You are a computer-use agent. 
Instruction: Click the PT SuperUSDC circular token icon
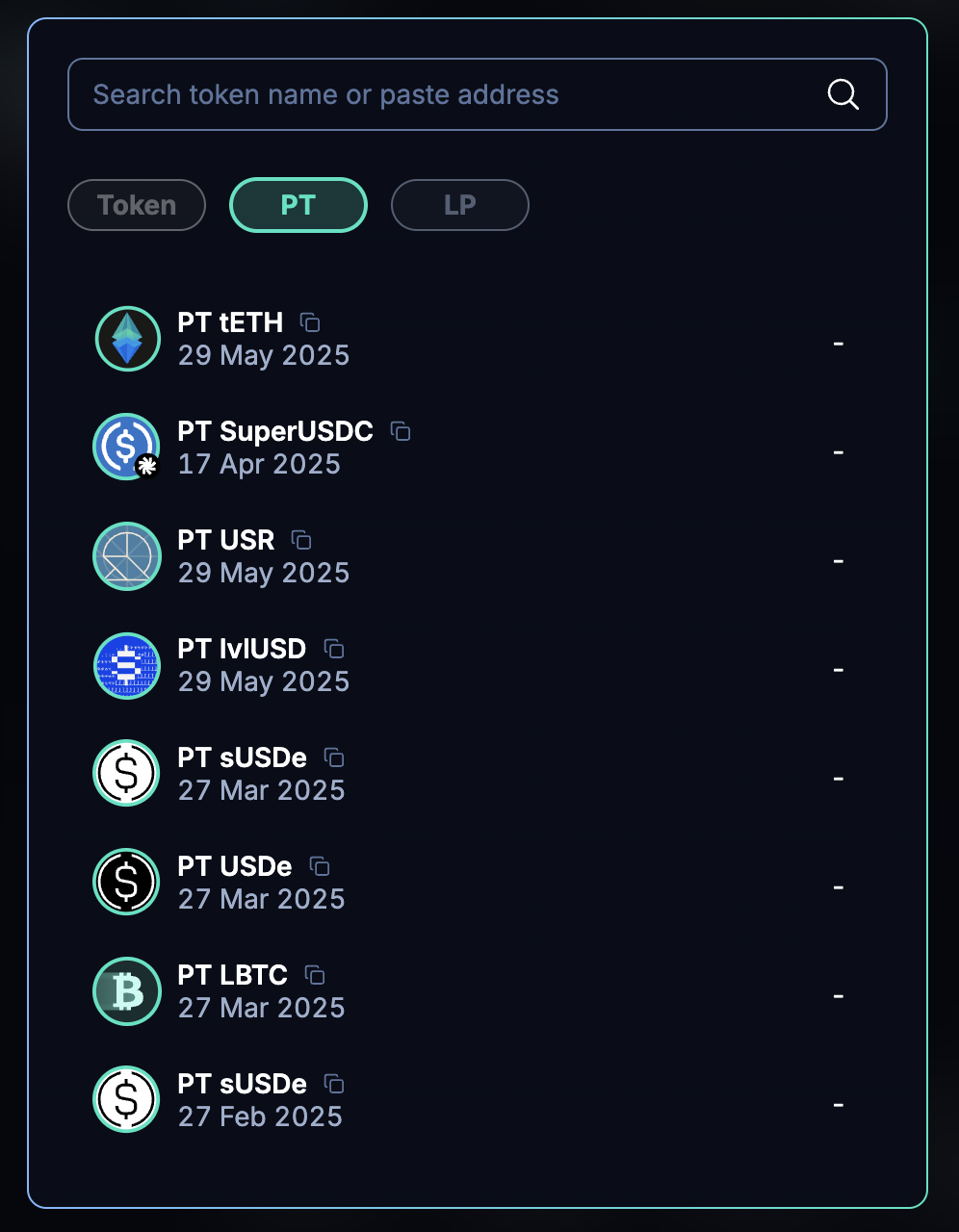click(126, 447)
